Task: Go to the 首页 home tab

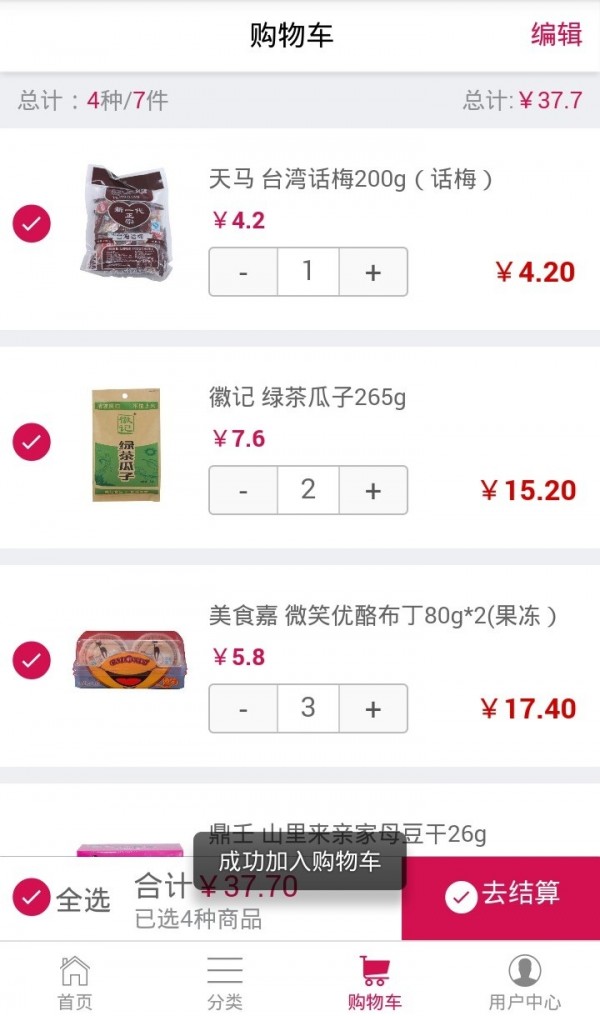Action: (74, 981)
